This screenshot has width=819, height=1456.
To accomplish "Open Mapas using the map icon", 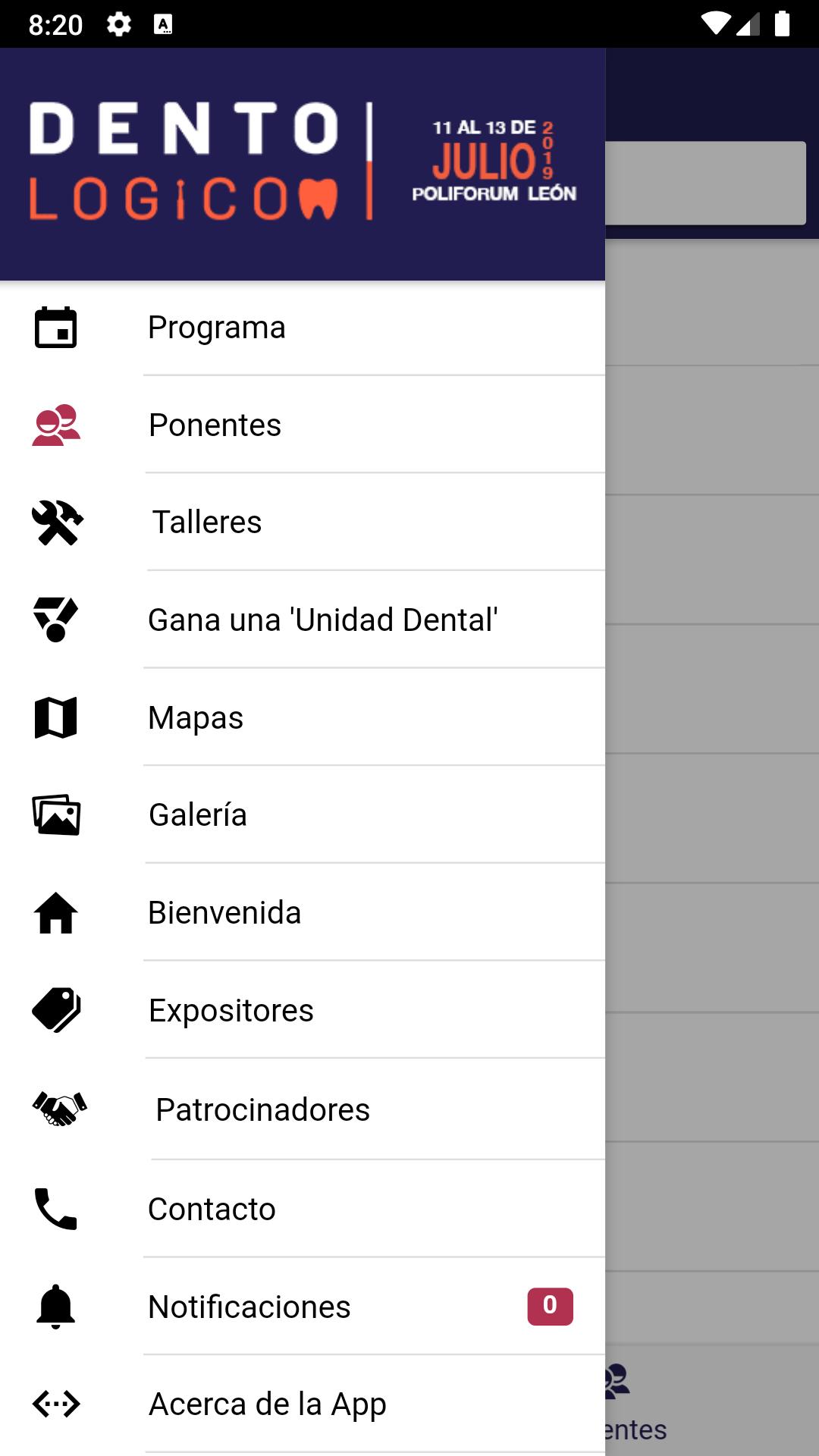I will pos(55,717).
